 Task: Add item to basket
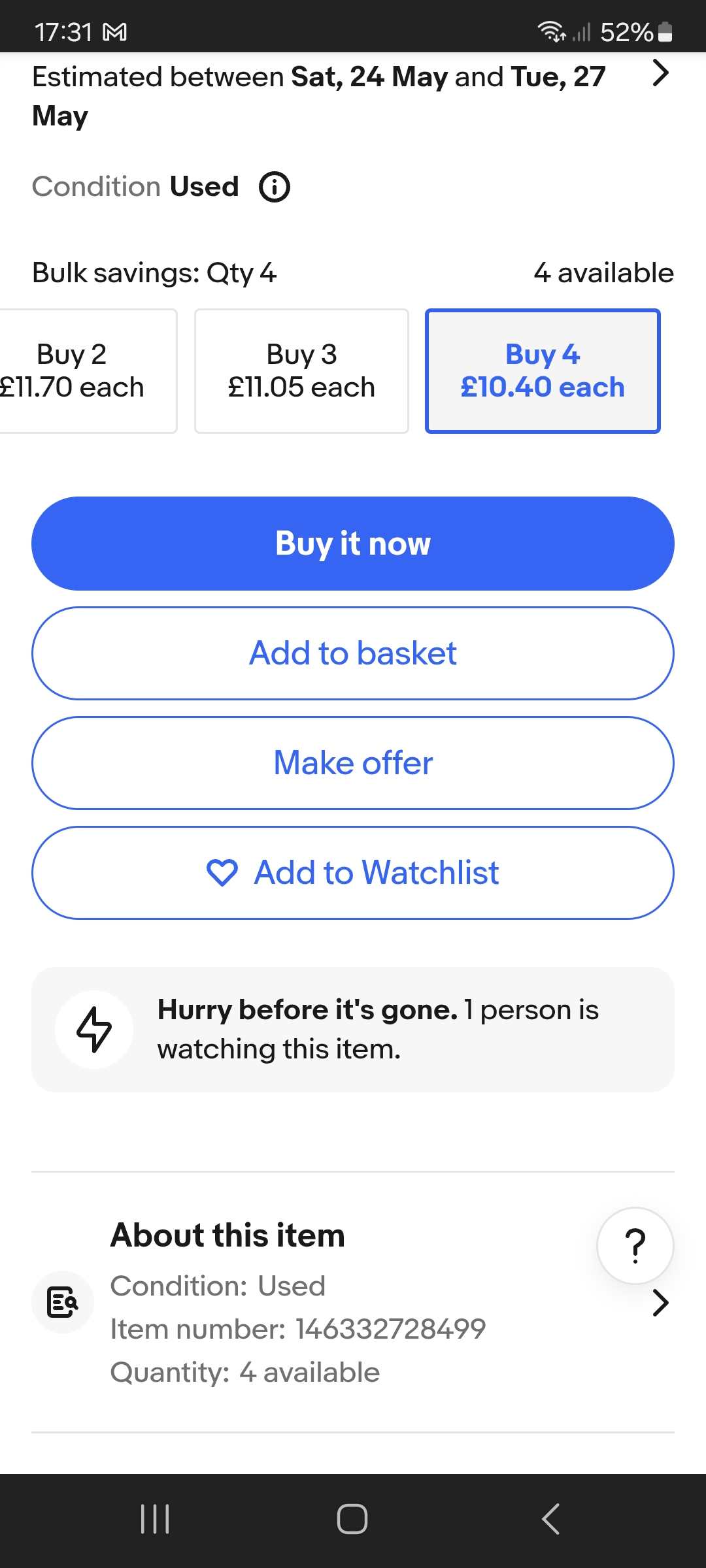(x=353, y=653)
